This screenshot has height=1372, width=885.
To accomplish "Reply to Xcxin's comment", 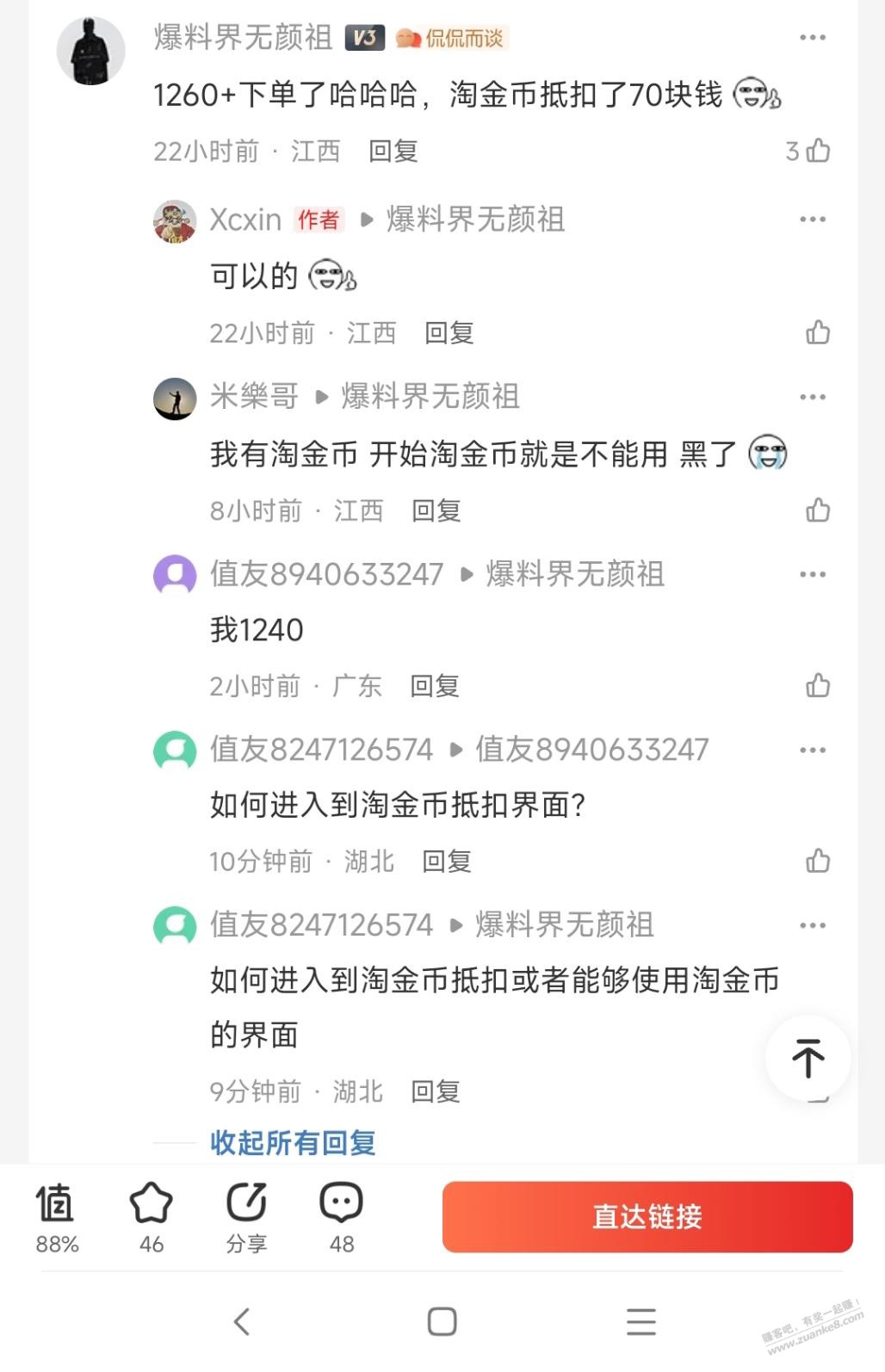I will tap(449, 333).
